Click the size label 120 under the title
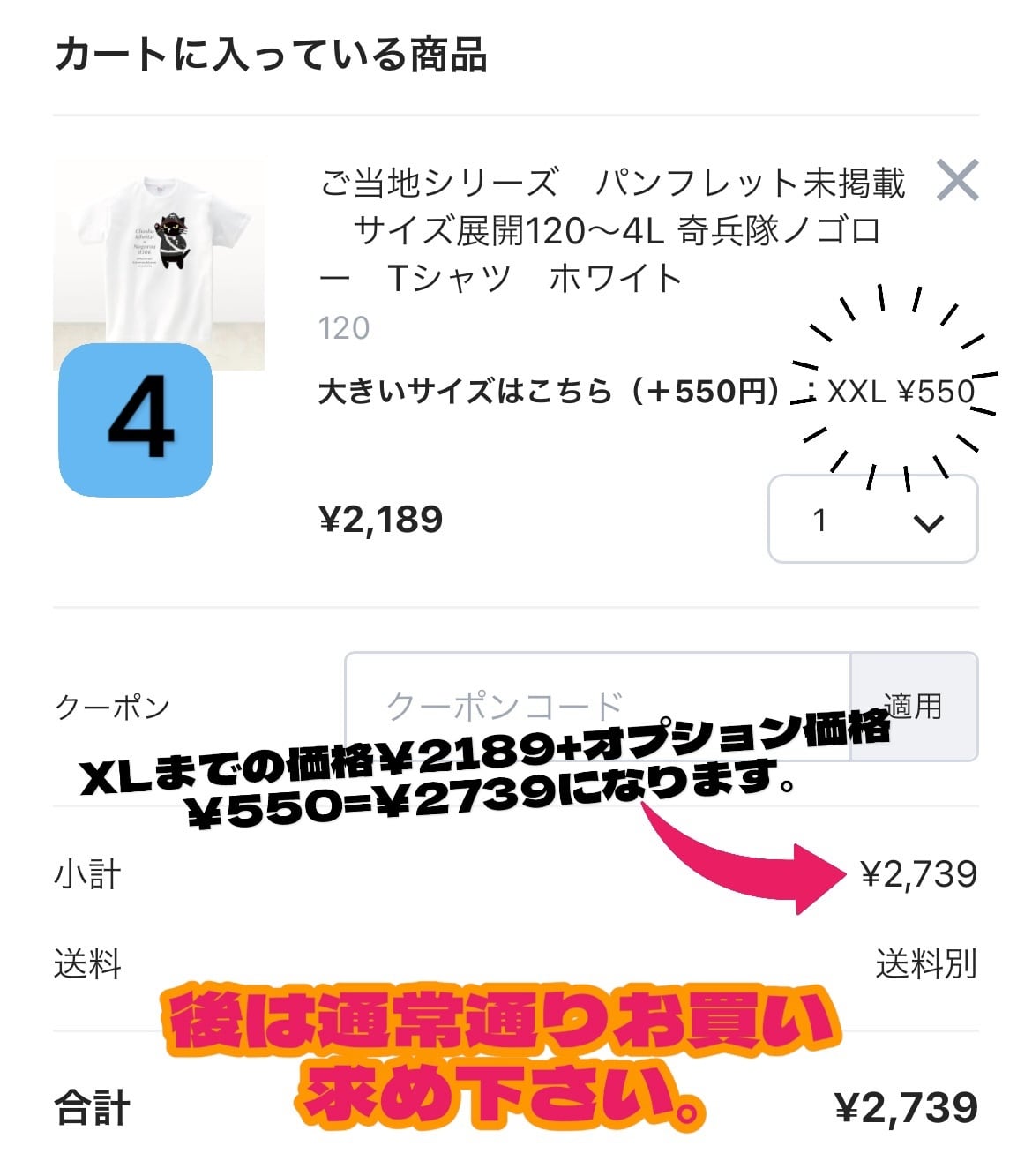 344,330
